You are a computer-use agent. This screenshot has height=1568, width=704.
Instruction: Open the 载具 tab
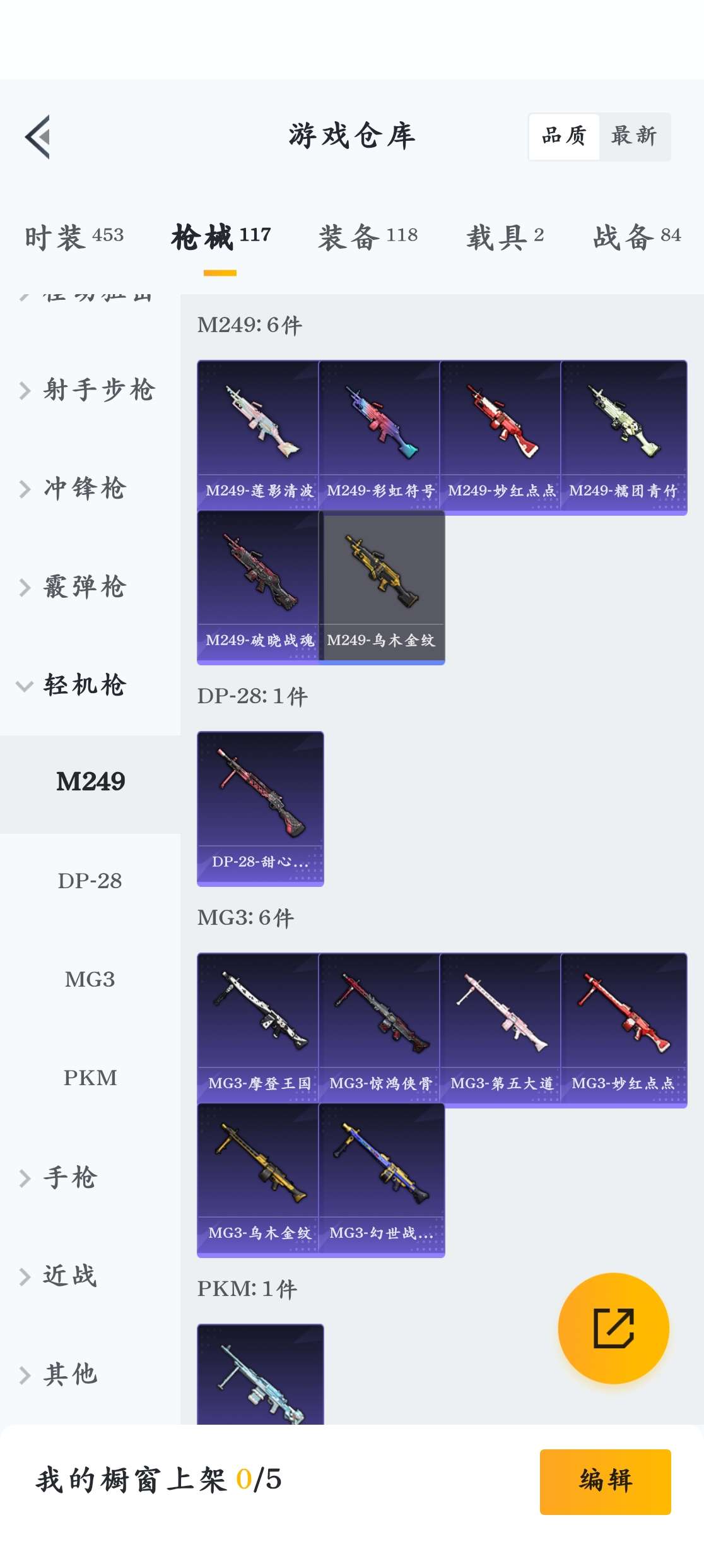point(505,237)
